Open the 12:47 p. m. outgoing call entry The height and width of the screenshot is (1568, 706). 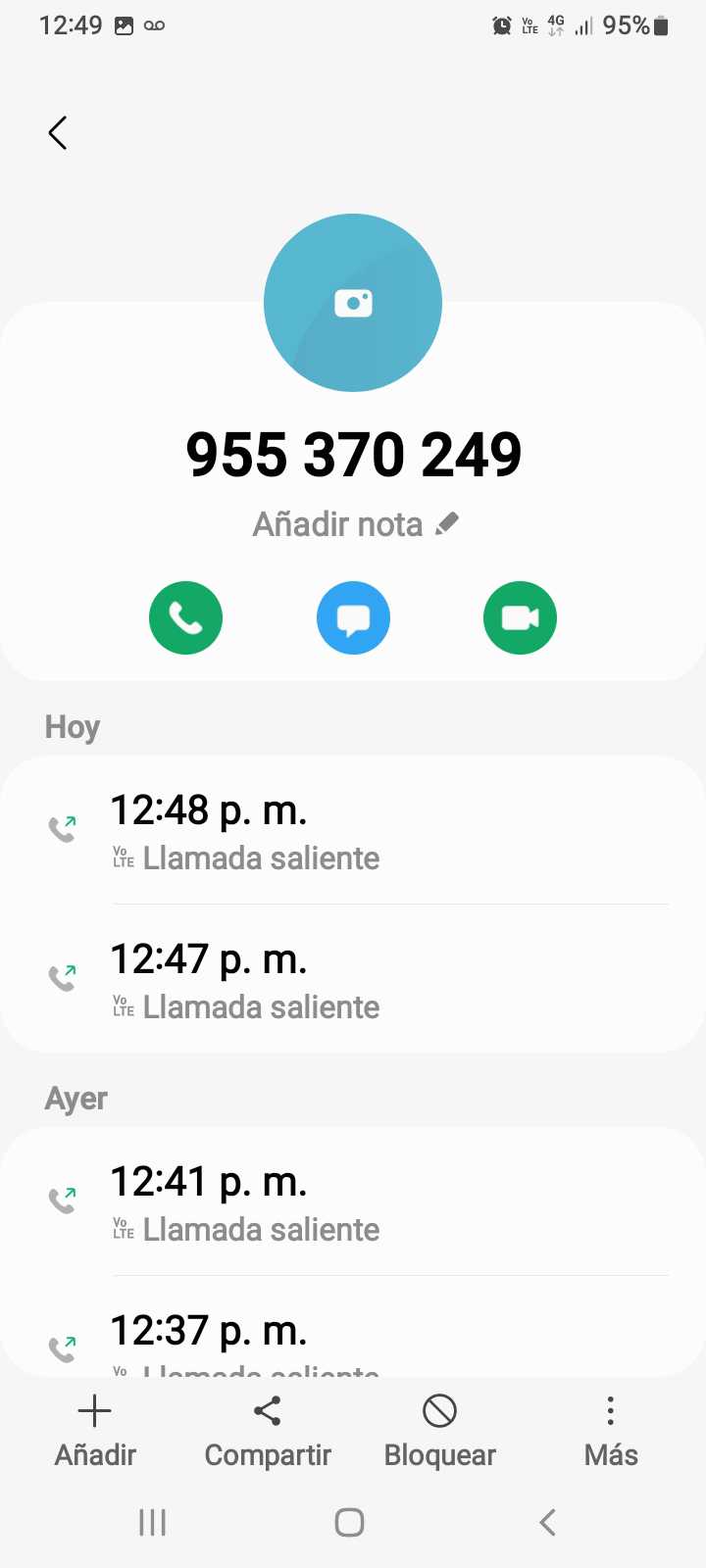click(353, 980)
